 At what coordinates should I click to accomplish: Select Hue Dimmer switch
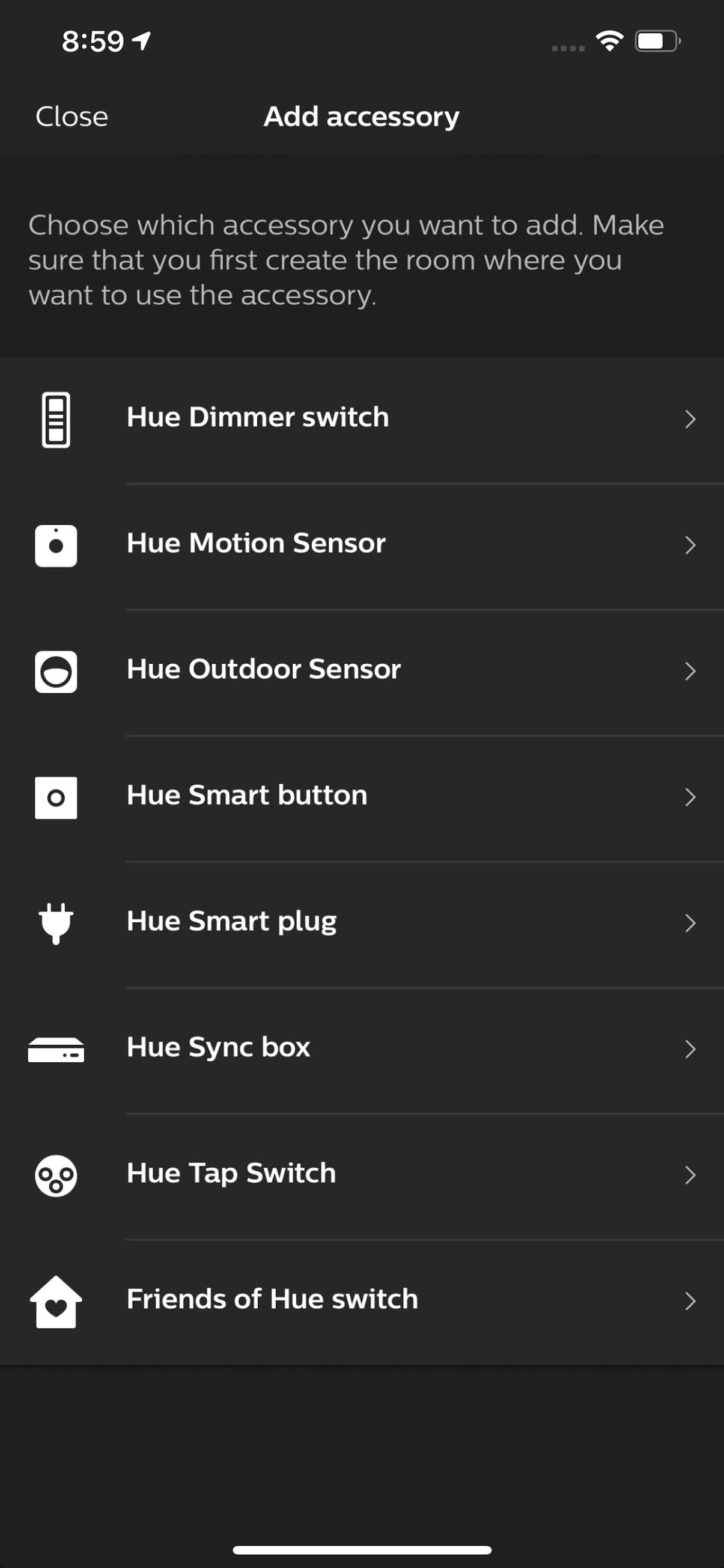click(361, 419)
